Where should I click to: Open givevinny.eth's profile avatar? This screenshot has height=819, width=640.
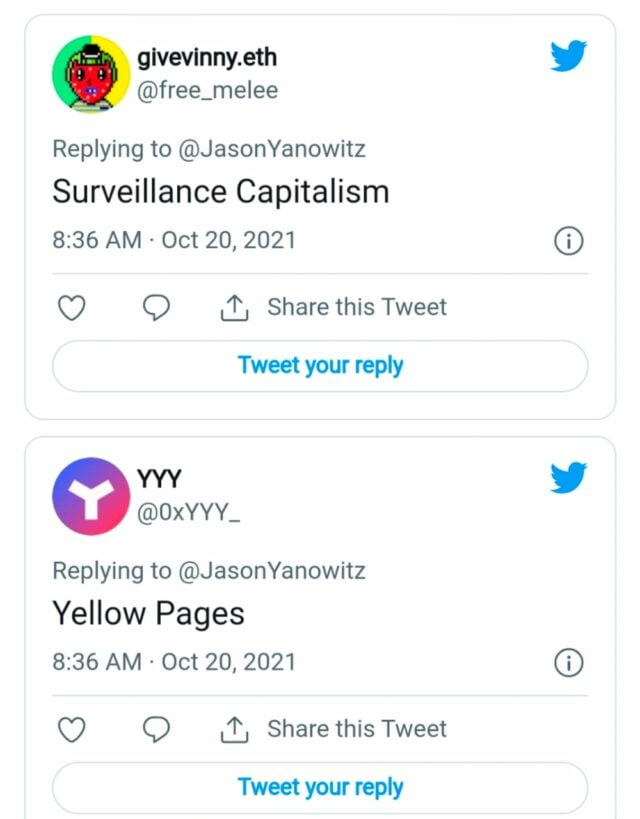(91, 73)
